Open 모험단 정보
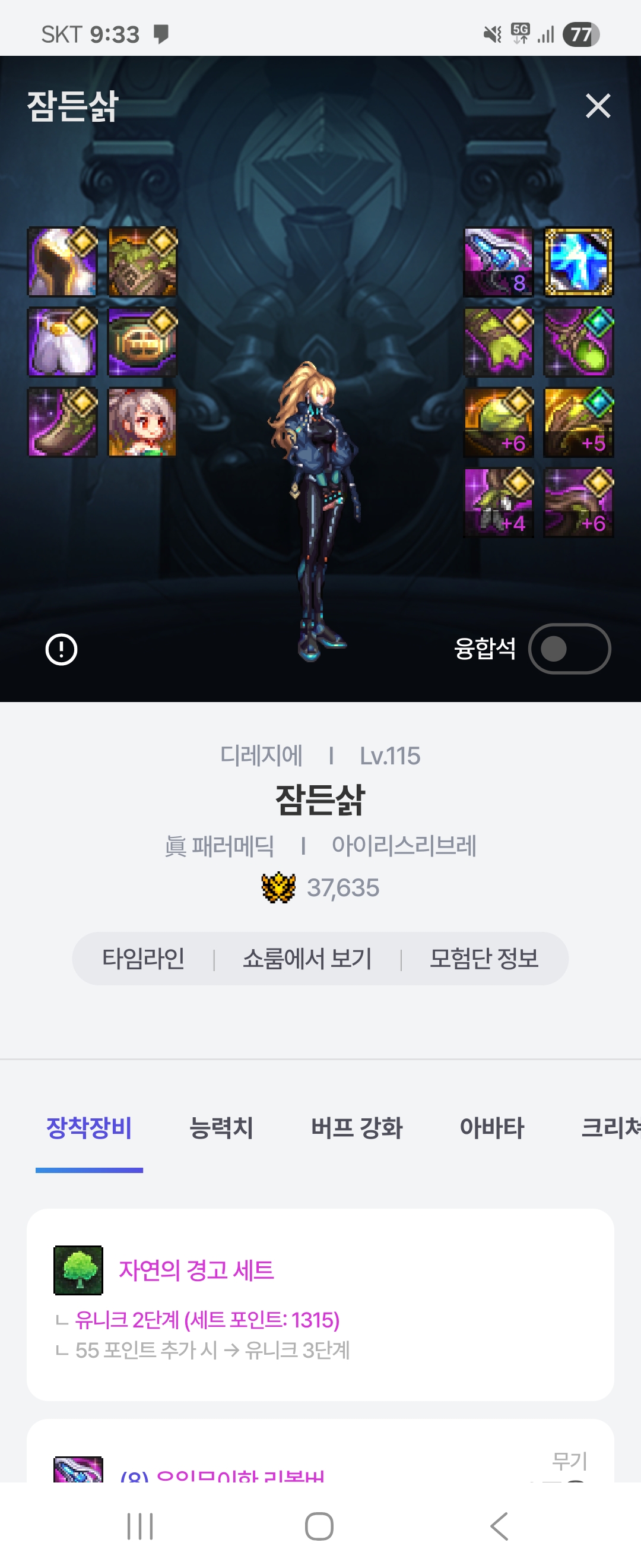 [x=484, y=959]
